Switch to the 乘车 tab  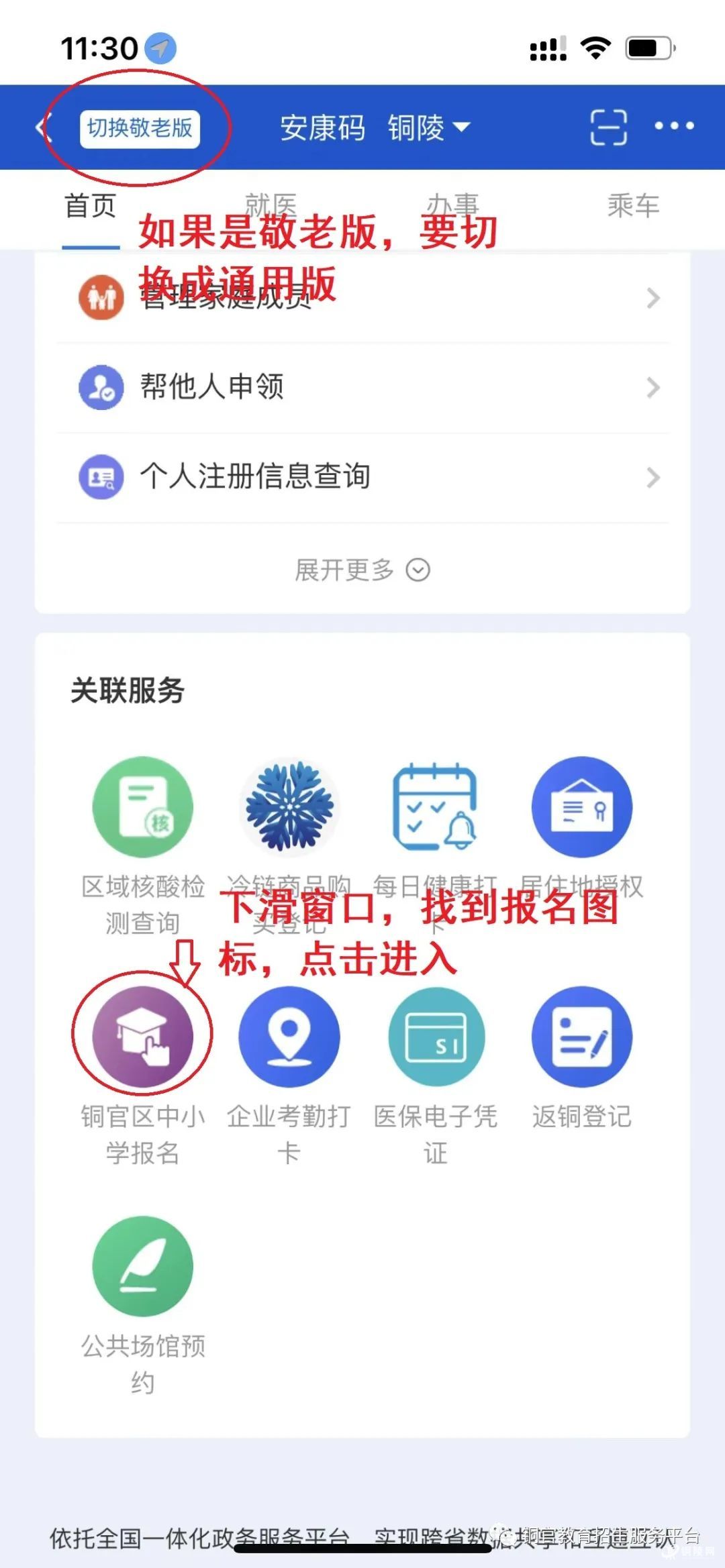click(x=633, y=206)
